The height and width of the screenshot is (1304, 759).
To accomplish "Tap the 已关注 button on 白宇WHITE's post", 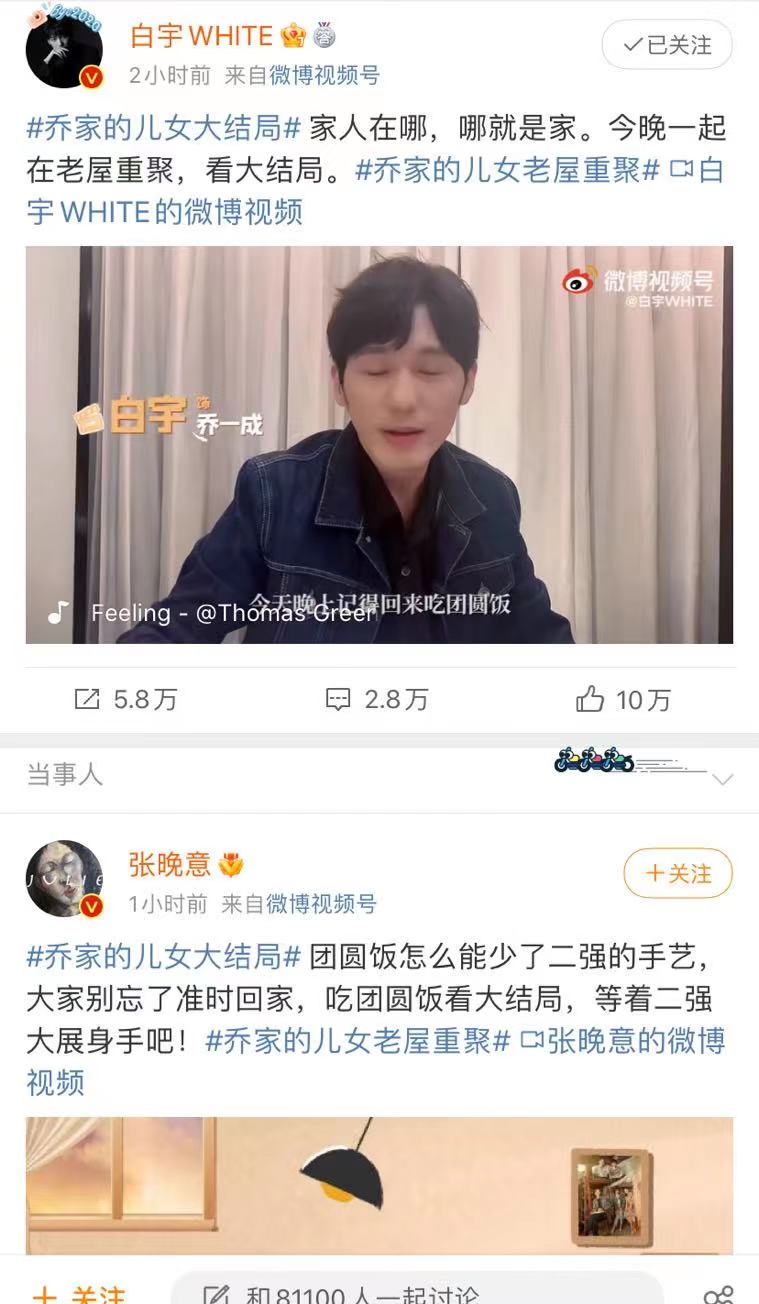I will point(667,45).
